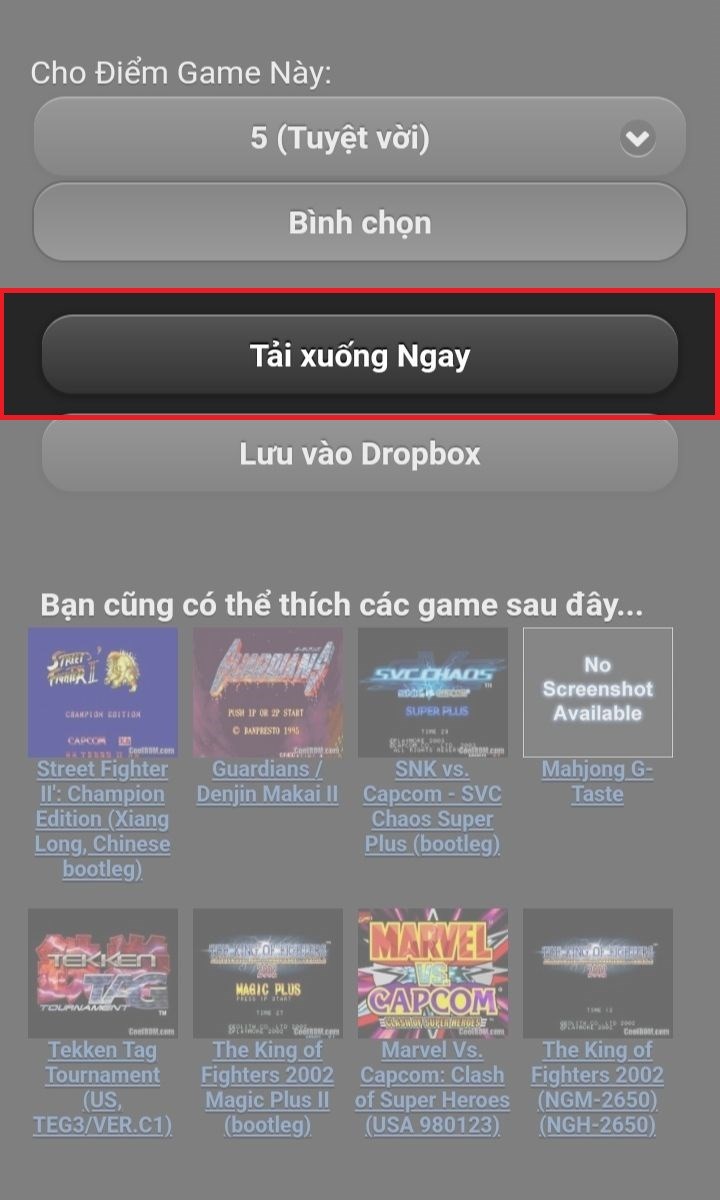Click the Marvel Vs. Capcom thumbnail
This screenshot has width=720, height=1200.
pos(432,973)
